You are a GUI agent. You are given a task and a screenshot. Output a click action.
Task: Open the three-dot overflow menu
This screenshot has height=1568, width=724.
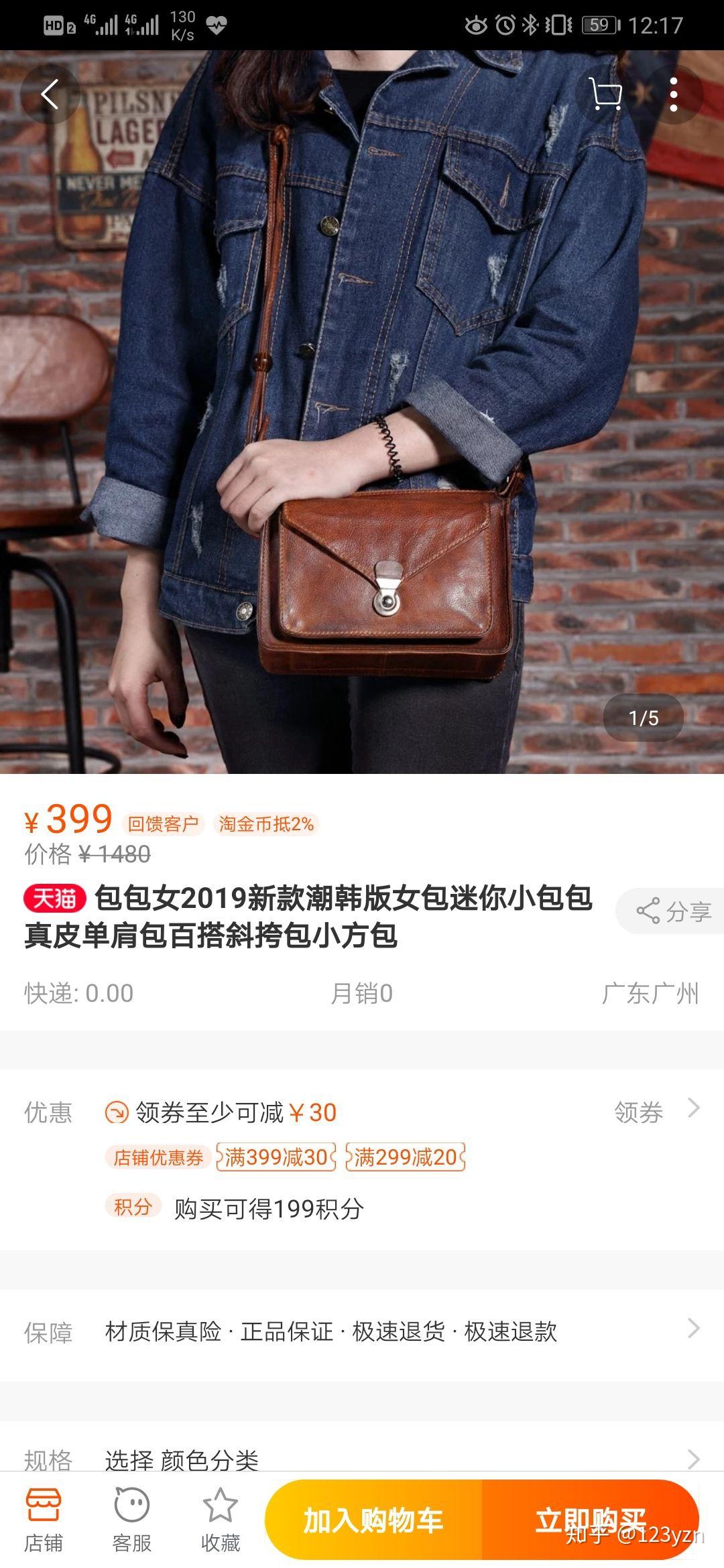674,94
